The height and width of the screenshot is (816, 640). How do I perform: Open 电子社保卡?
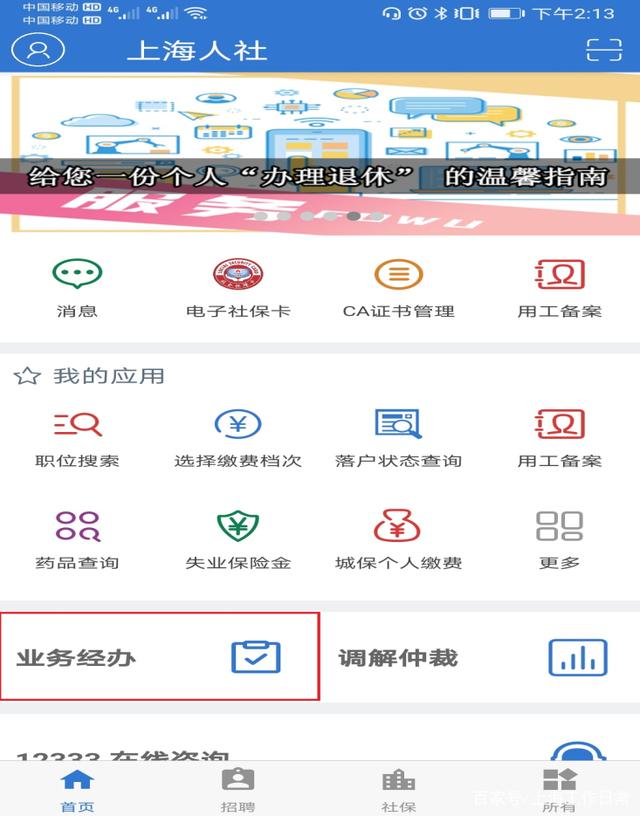click(x=238, y=287)
